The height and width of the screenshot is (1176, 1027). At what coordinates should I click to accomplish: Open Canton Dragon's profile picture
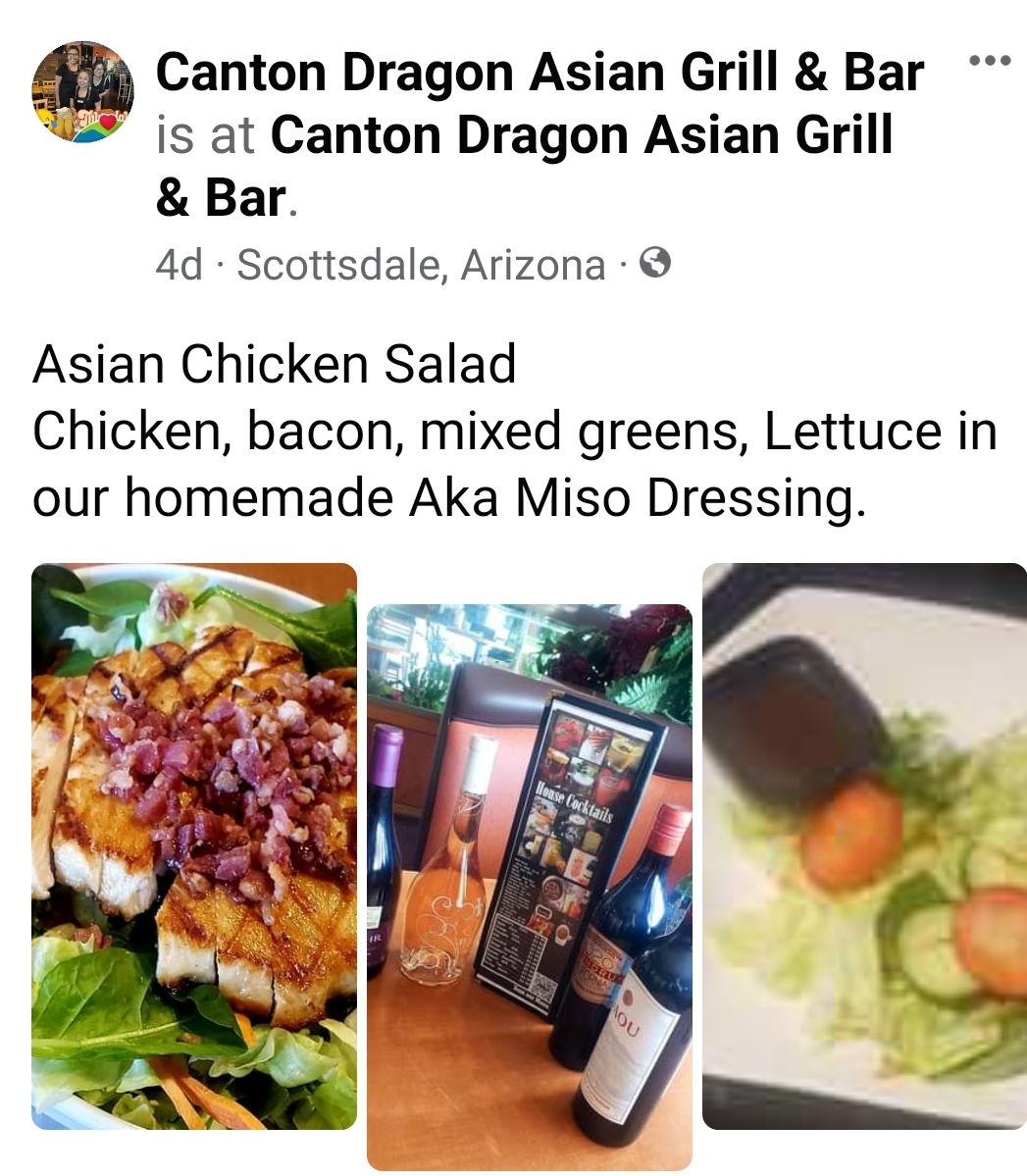coord(83,92)
